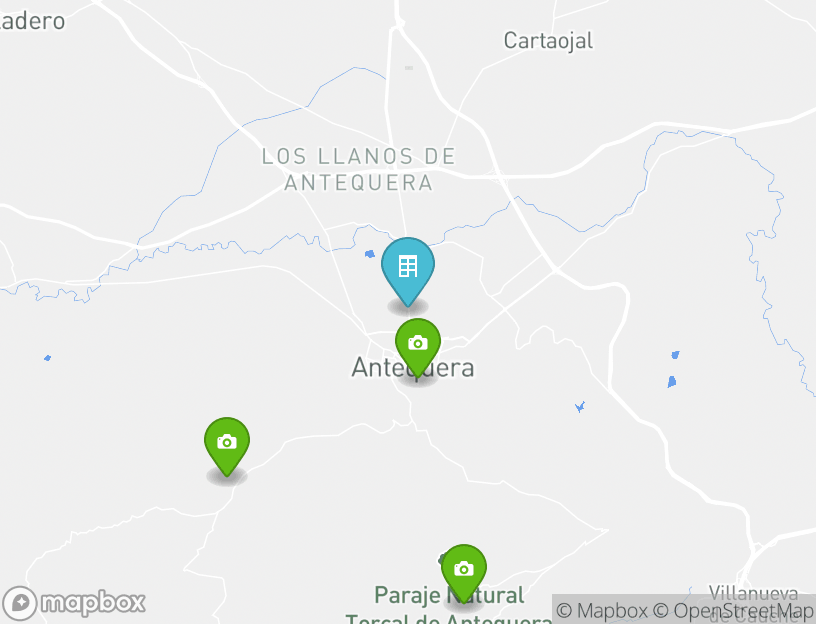
Task: Select the green camera pin over Antequera label
Action: [x=418, y=344]
